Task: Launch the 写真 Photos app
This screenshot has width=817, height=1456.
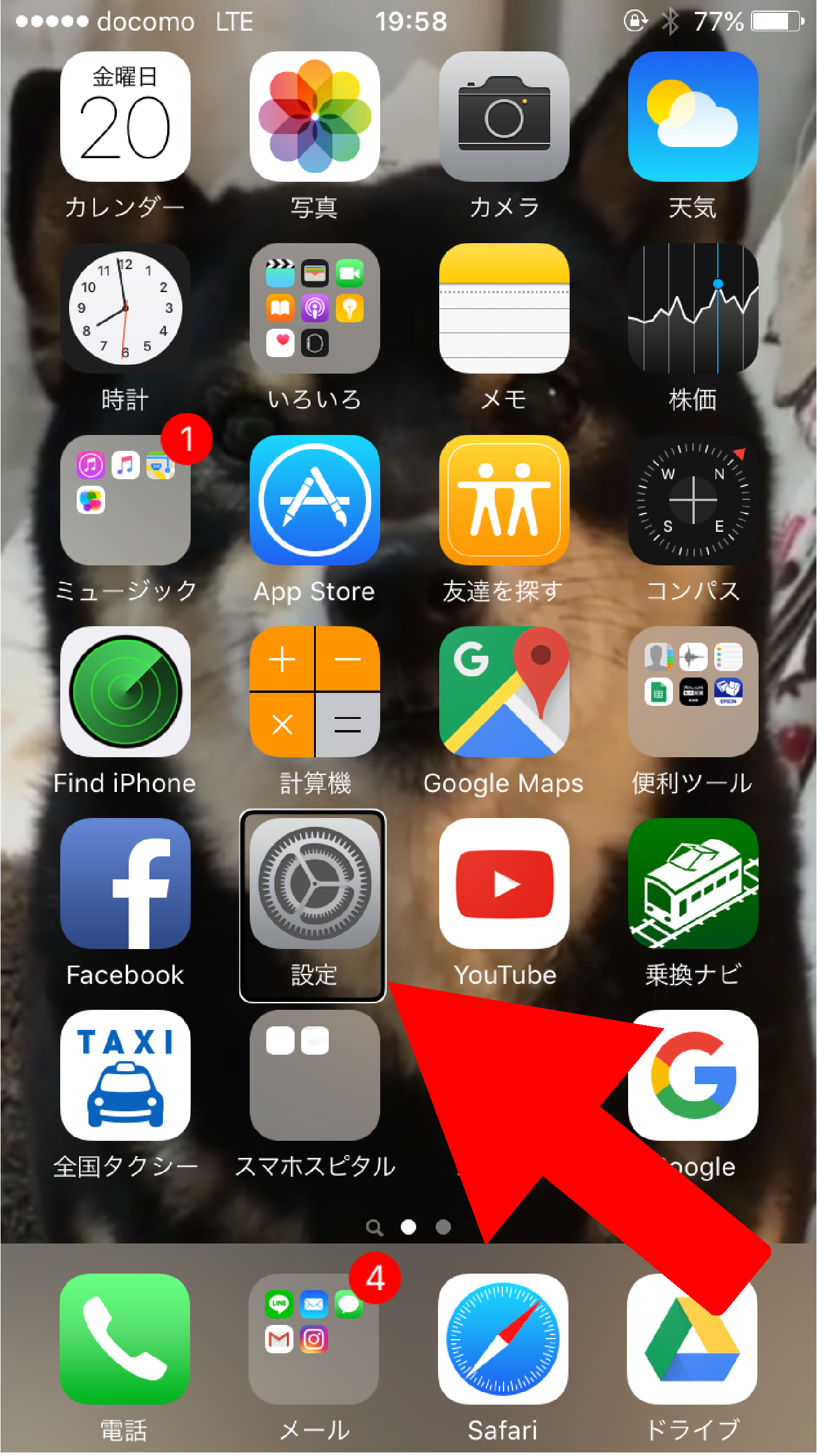Action: click(315, 116)
